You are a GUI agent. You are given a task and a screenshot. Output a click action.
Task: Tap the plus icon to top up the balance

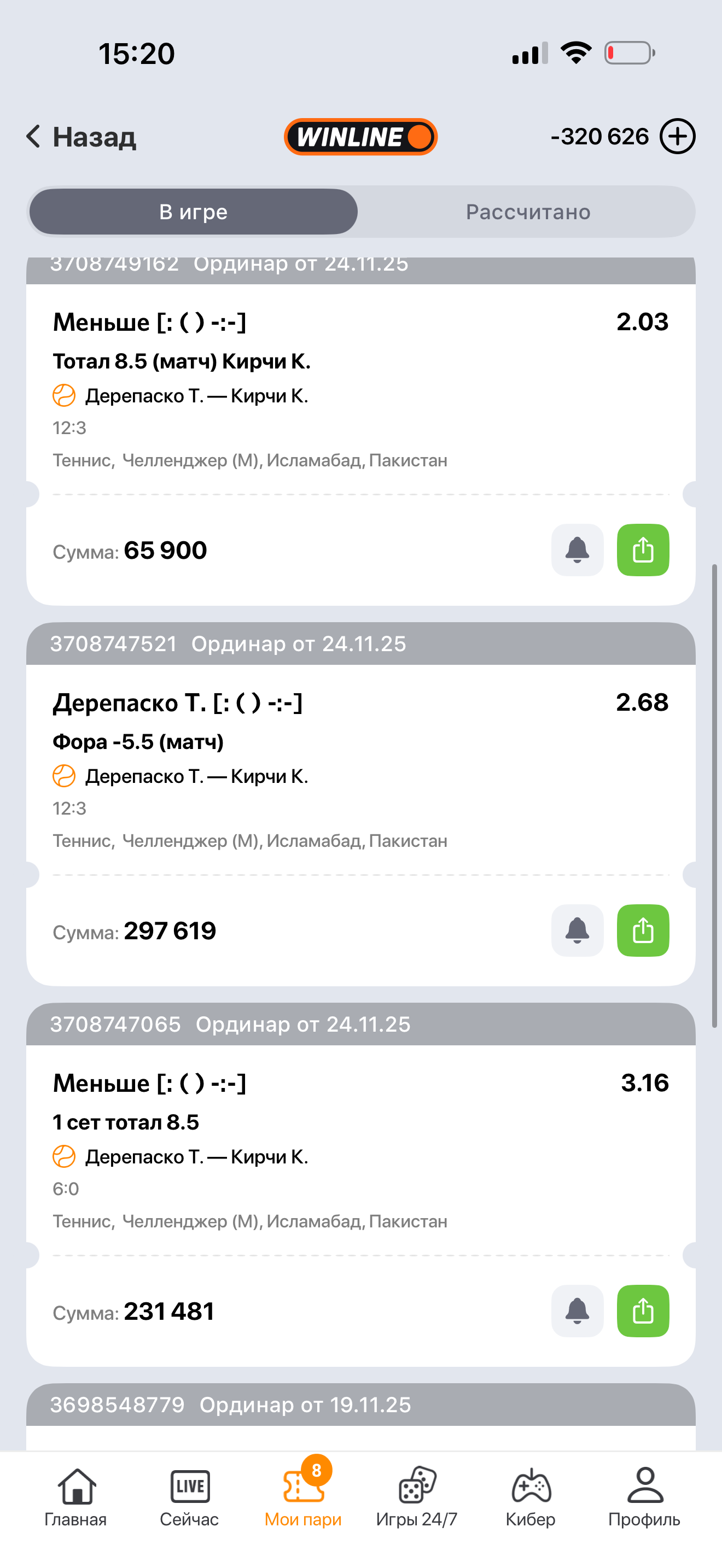[677, 136]
